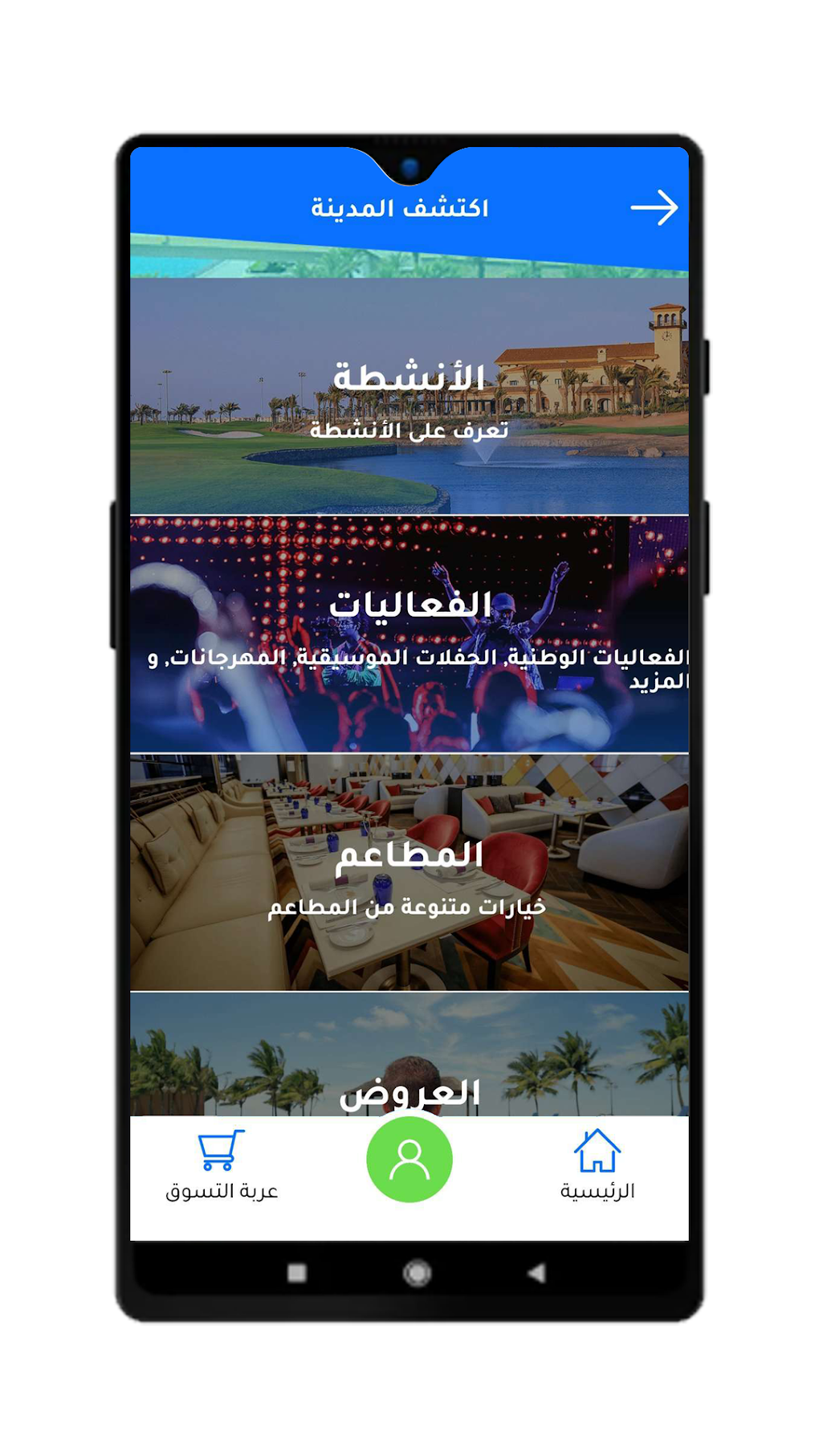Tap the system home circle button
The height and width of the screenshot is (1456, 819).
(x=417, y=1272)
